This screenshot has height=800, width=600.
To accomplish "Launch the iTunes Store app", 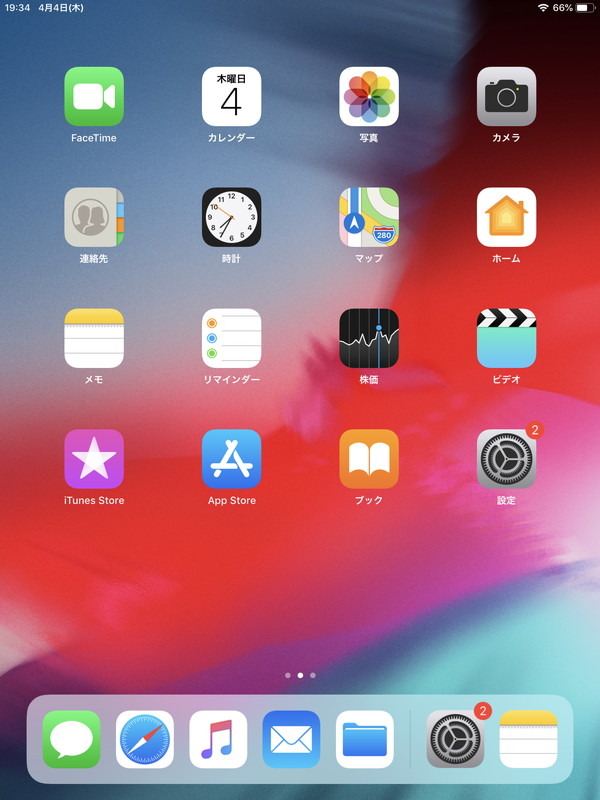I will [94, 459].
